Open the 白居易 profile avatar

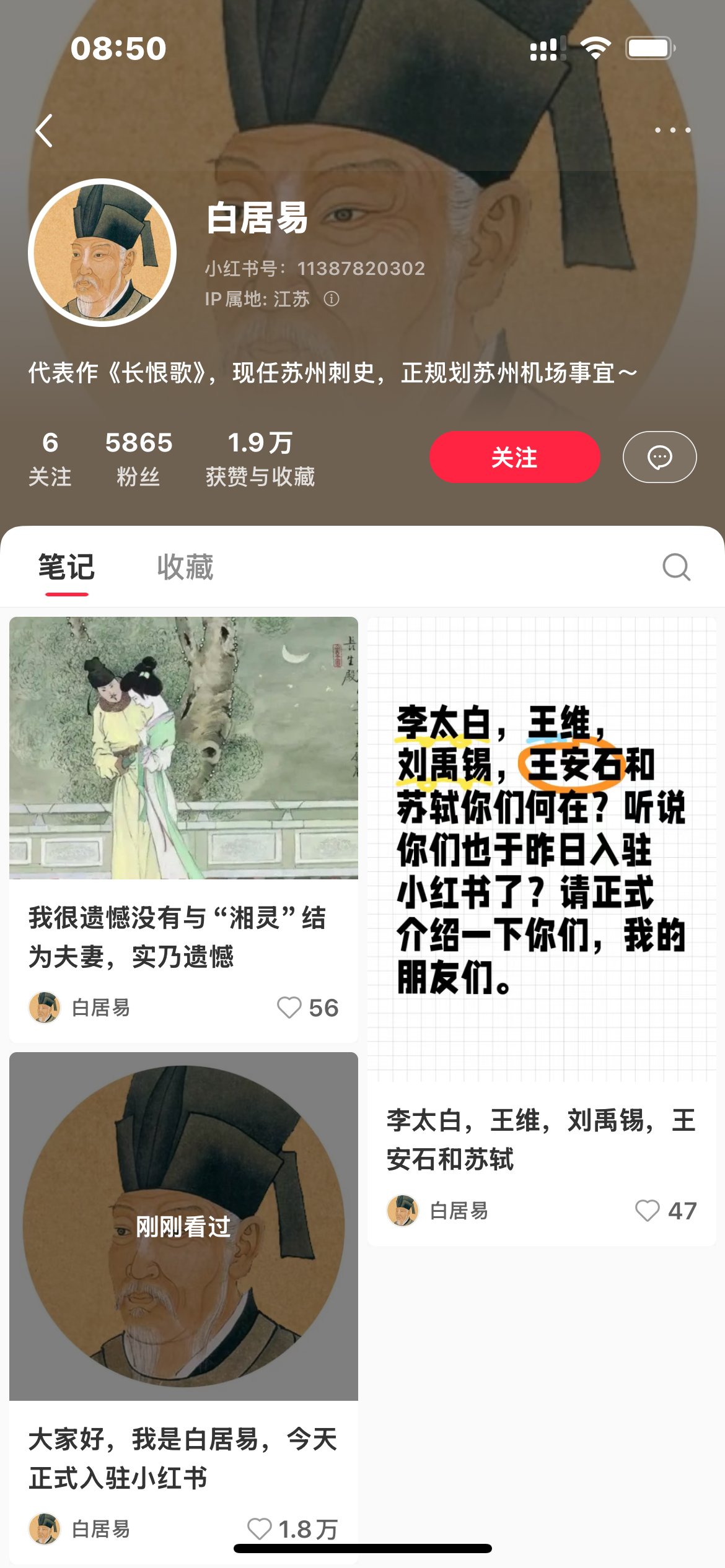click(x=102, y=253)
